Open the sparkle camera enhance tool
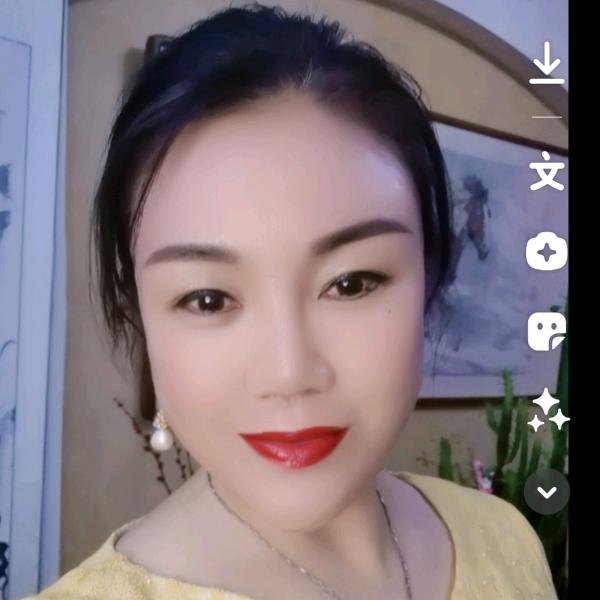Viewport: 600px width, 600px height. click(547, 252)
